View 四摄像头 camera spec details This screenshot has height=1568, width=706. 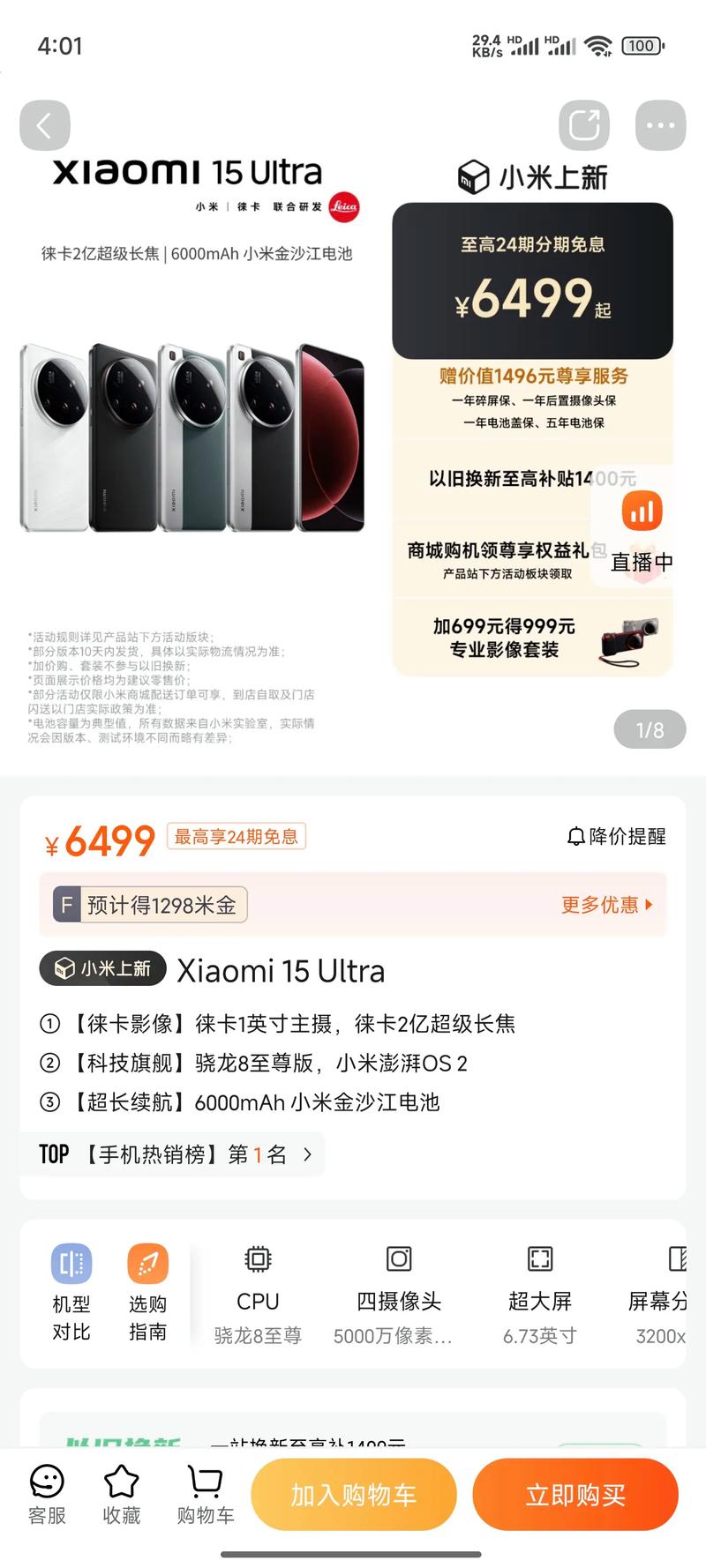[x=398, y=1294]
